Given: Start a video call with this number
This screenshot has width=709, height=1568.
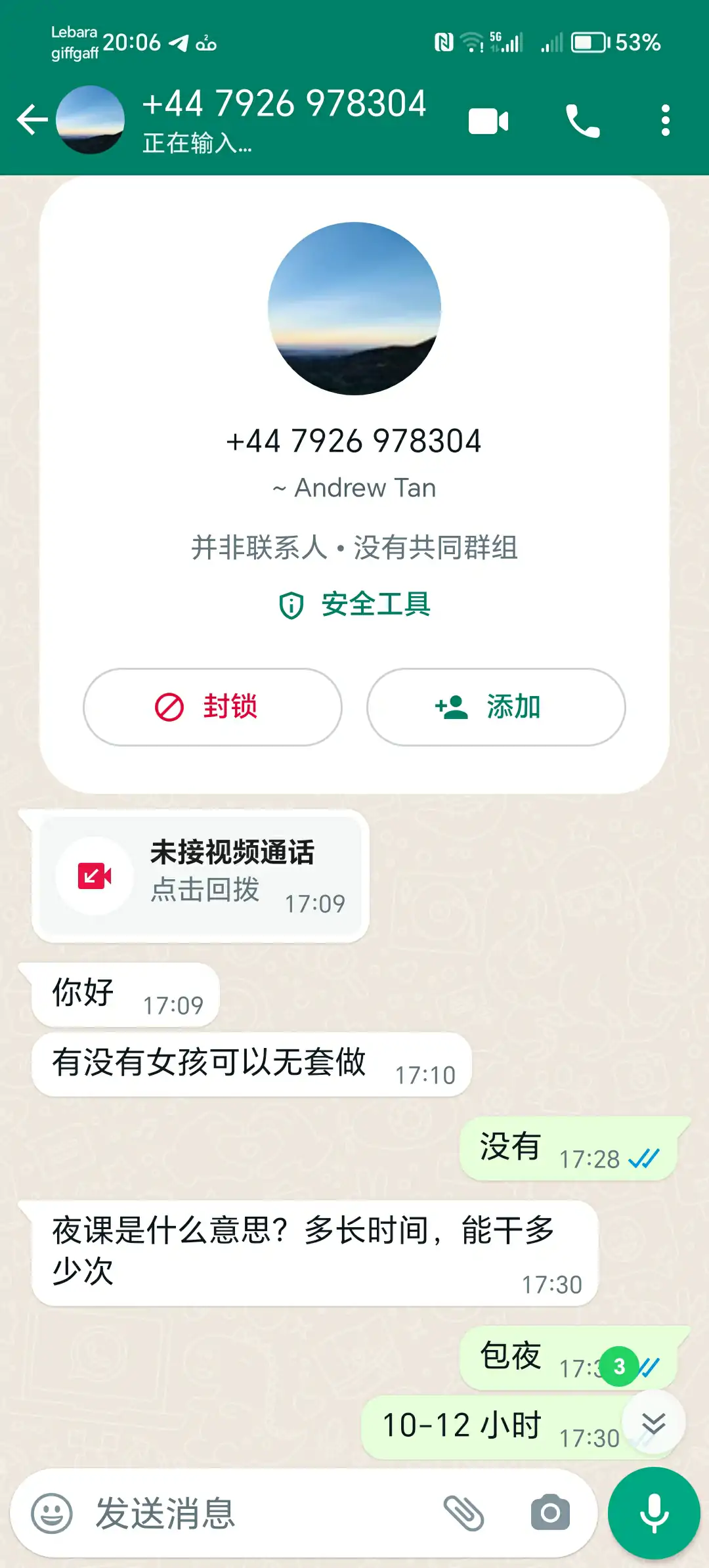Looking at the screenshot, I should [488, 121].
